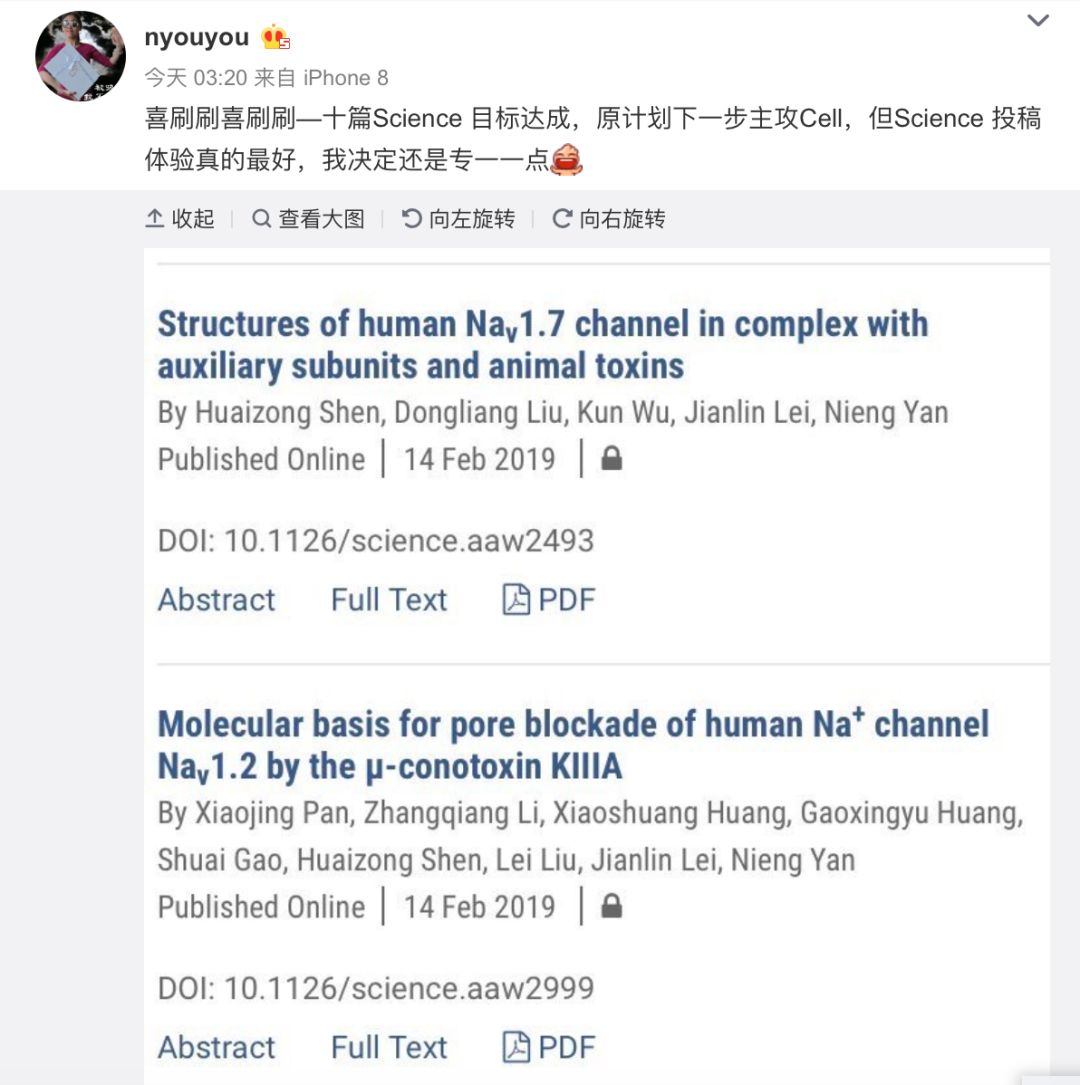Viewport: 1080px width, 1085px height.
Task: Open the nyouyou username link
Action: 196,37
